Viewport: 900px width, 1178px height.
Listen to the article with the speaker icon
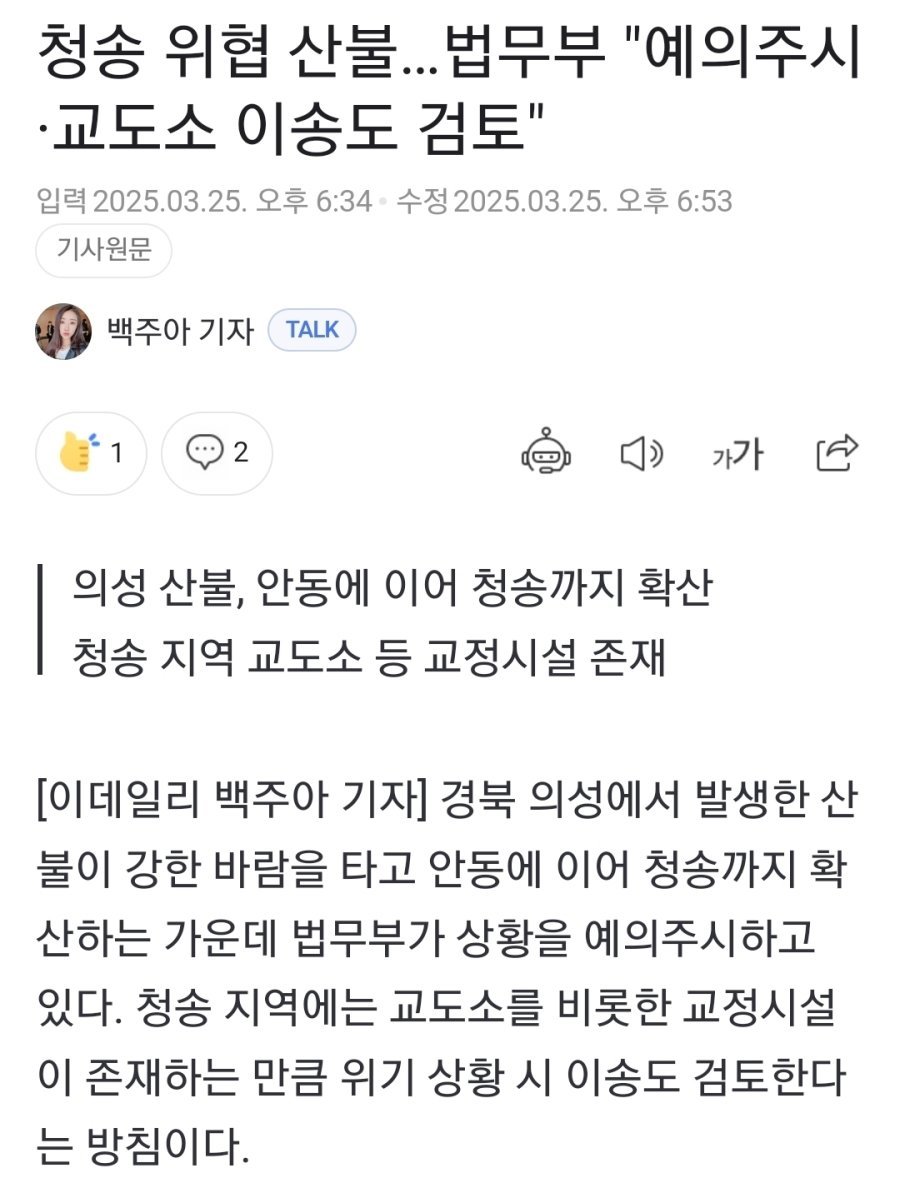point(640,455)
